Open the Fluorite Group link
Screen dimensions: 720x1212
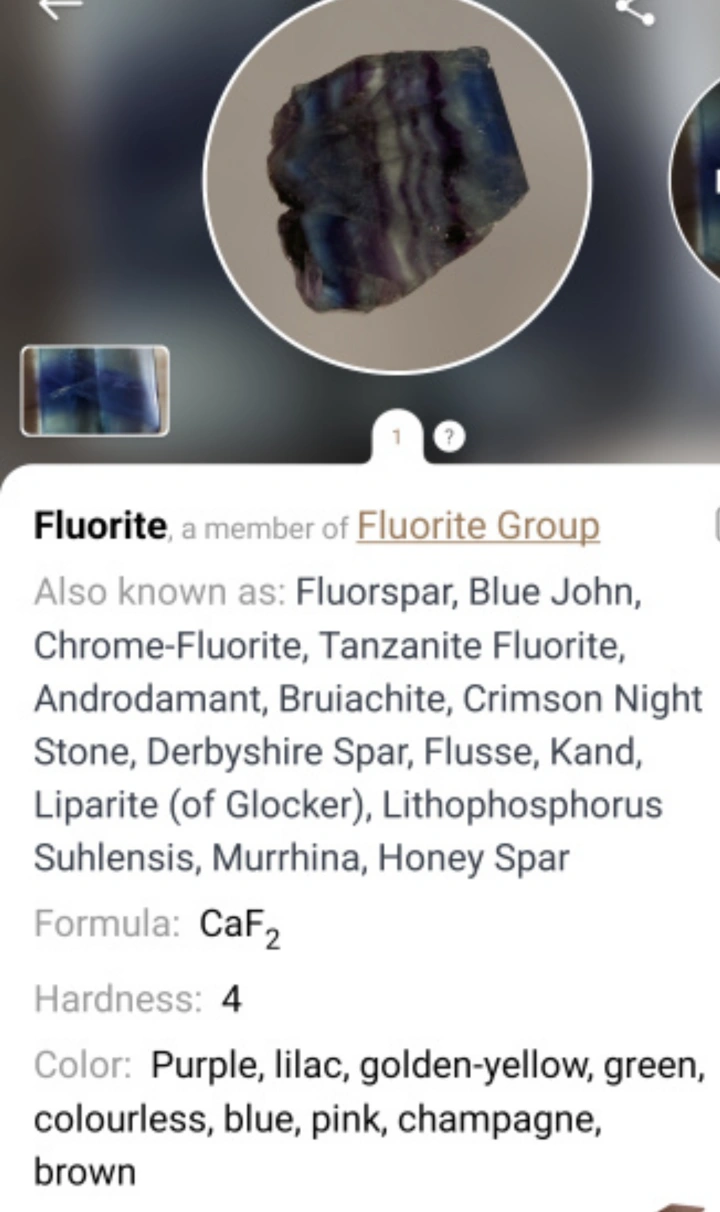click(x=478, y=525)
